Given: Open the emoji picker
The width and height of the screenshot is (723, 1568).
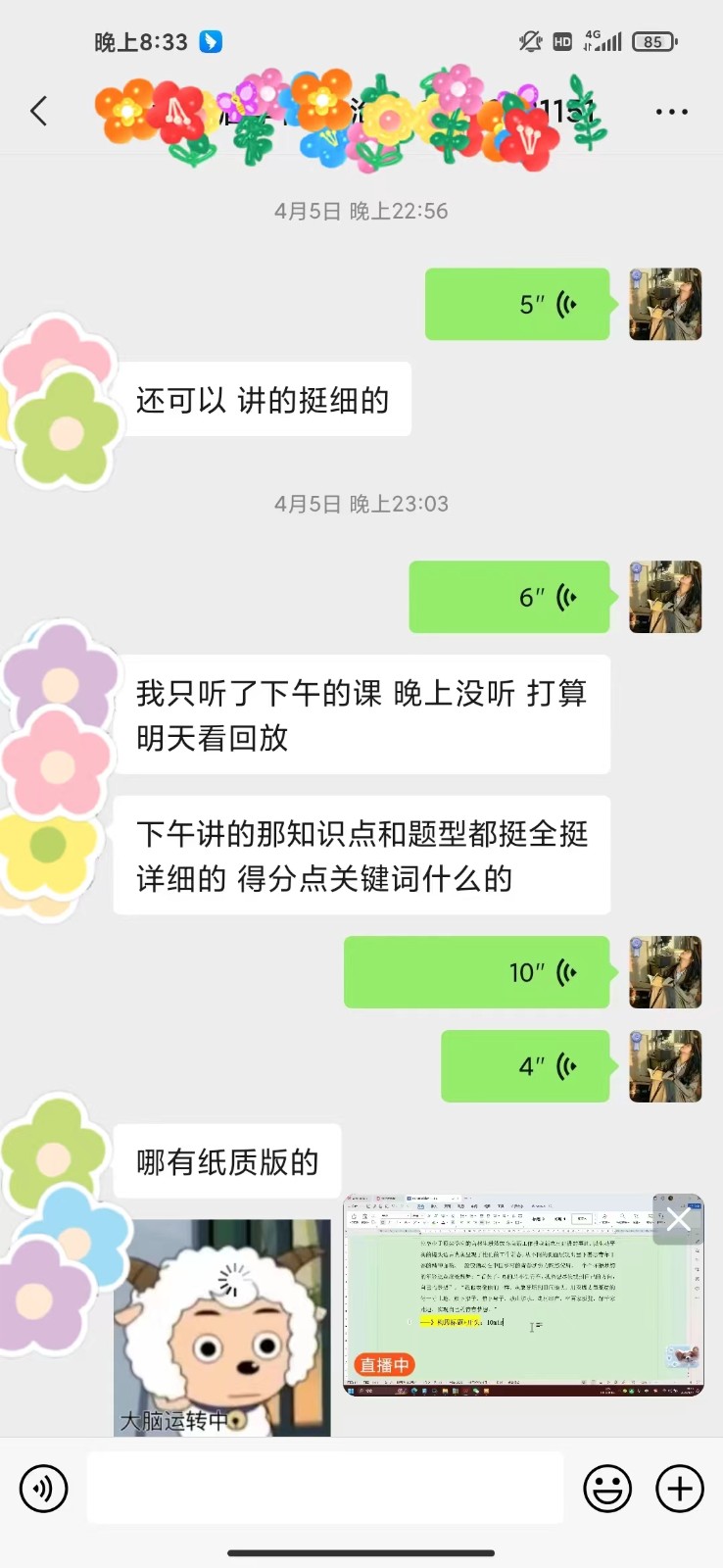Looking at the screenshot, I should 607,1489.
